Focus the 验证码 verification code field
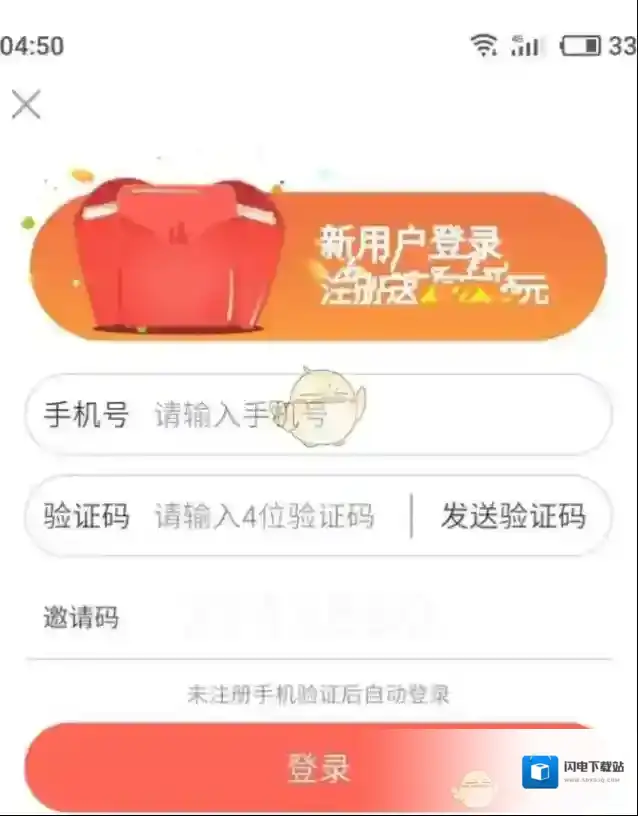The height and width of the screenshot is (816, 638). (265, 517)
